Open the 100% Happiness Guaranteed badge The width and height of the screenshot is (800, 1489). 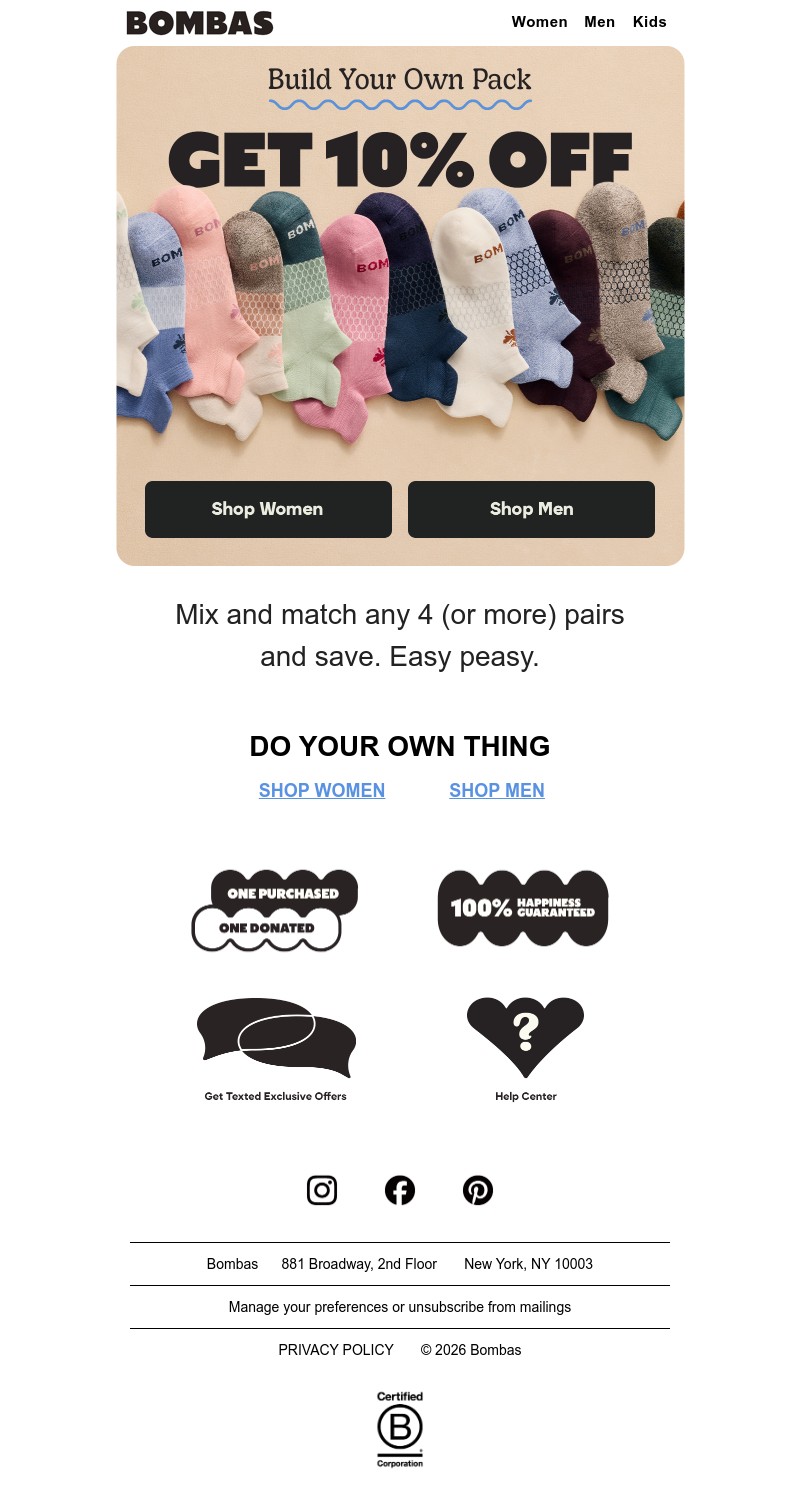click(523, 908)
